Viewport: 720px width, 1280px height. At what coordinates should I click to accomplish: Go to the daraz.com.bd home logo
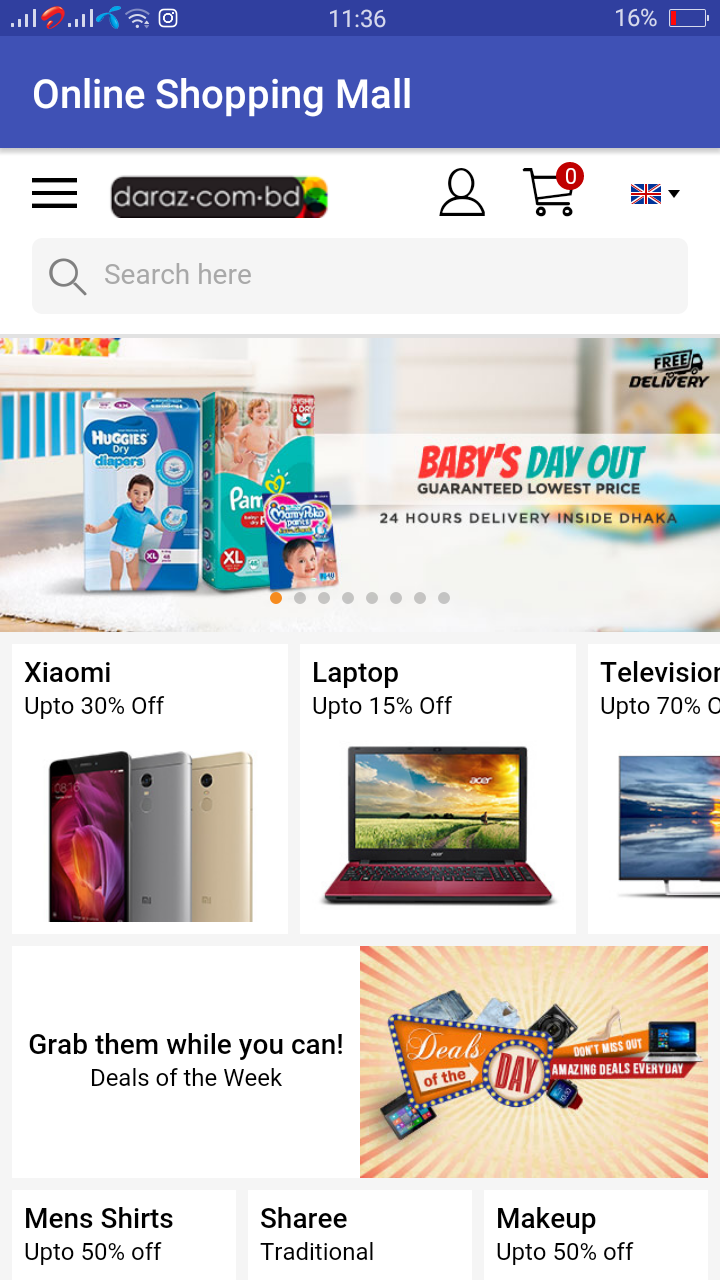pos(219,197)
